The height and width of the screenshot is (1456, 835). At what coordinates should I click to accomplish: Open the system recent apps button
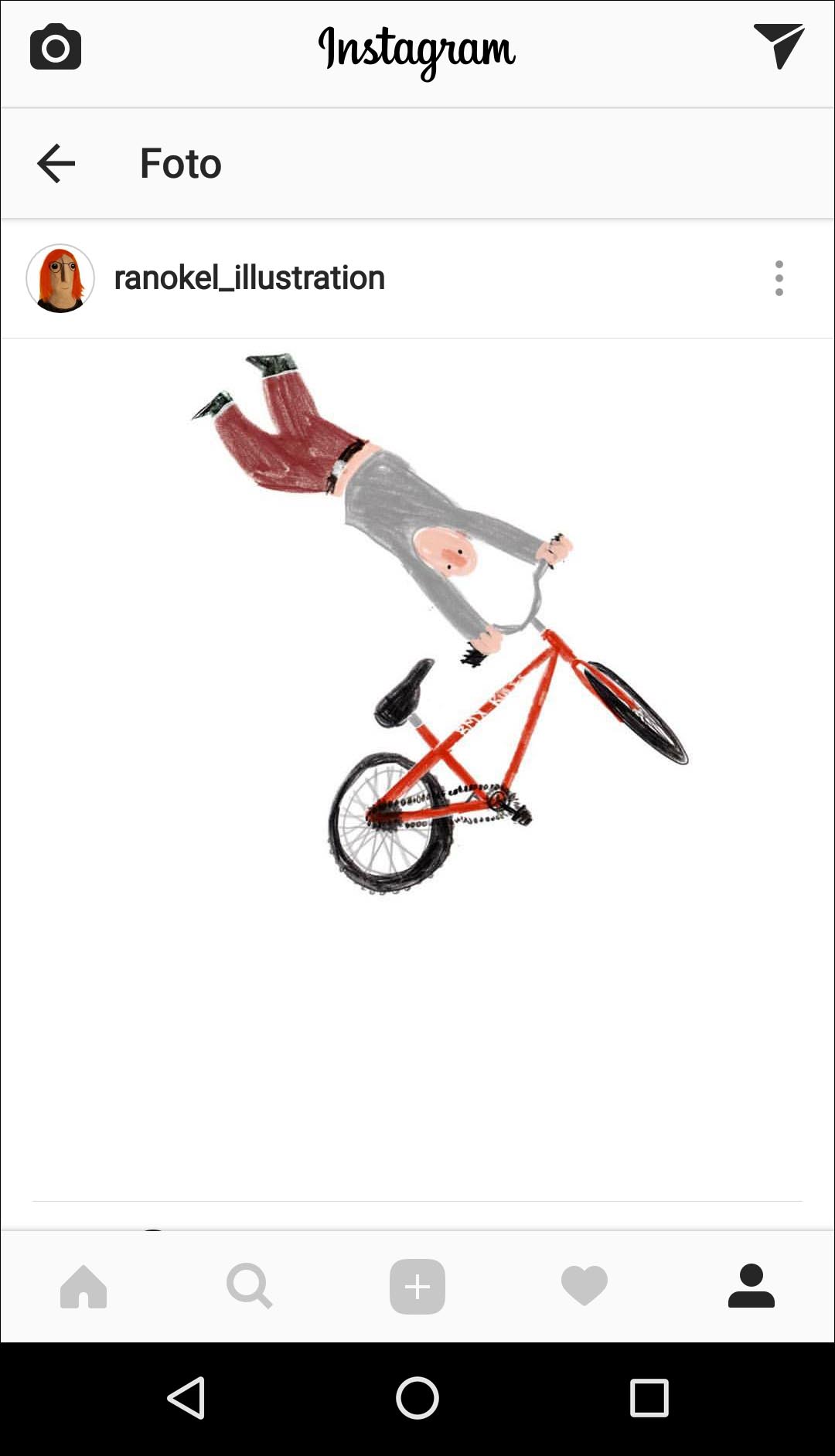(649, 1398)
